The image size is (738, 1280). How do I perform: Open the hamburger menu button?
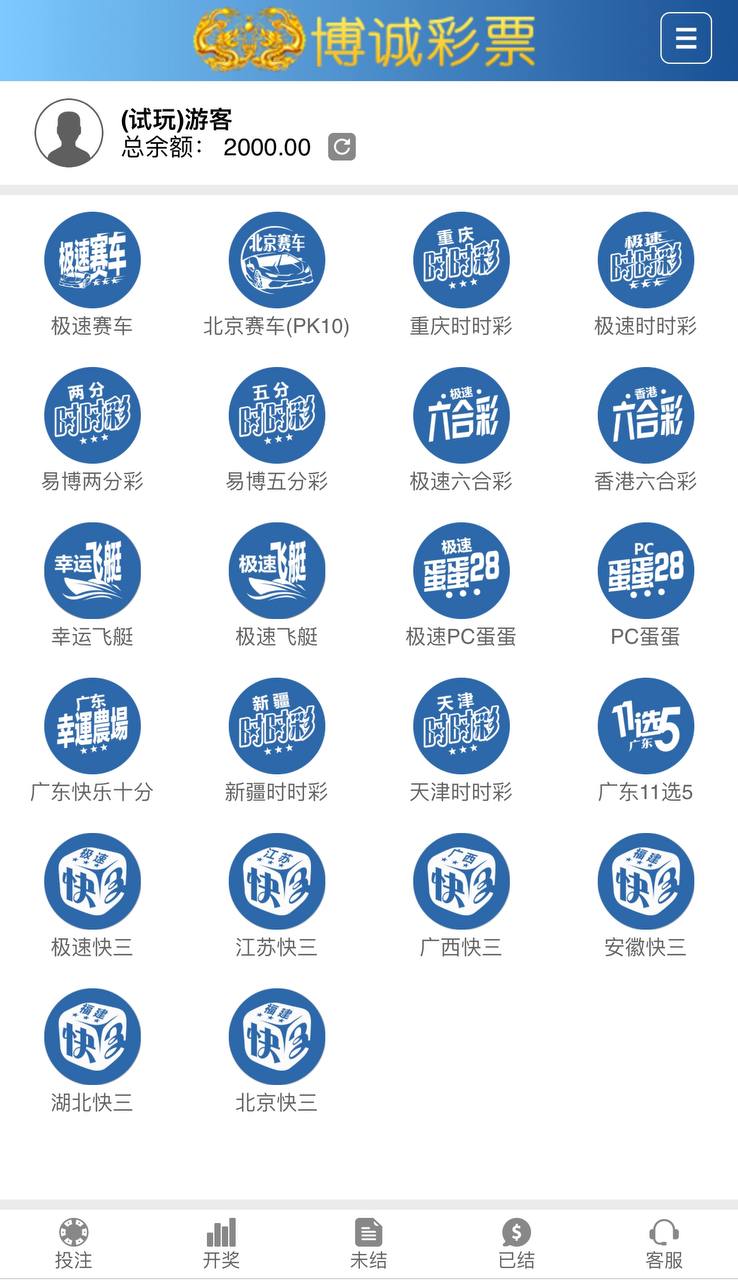click(686, 38)
